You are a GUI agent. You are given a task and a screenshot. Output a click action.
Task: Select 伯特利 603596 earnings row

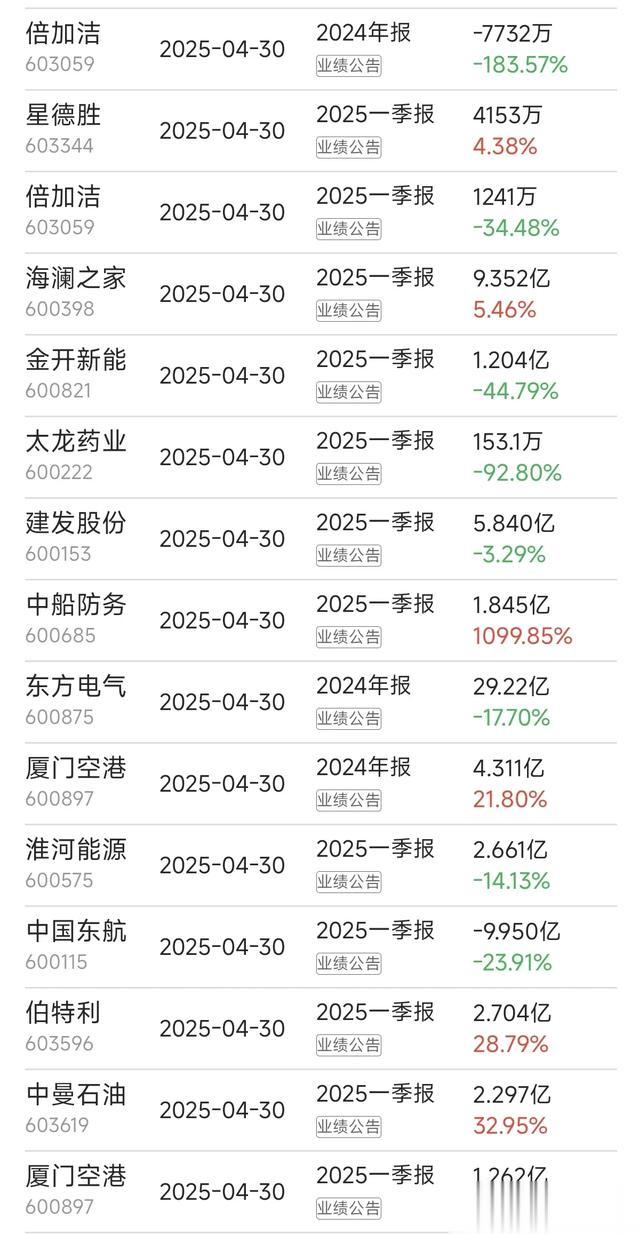[320, 1030]
